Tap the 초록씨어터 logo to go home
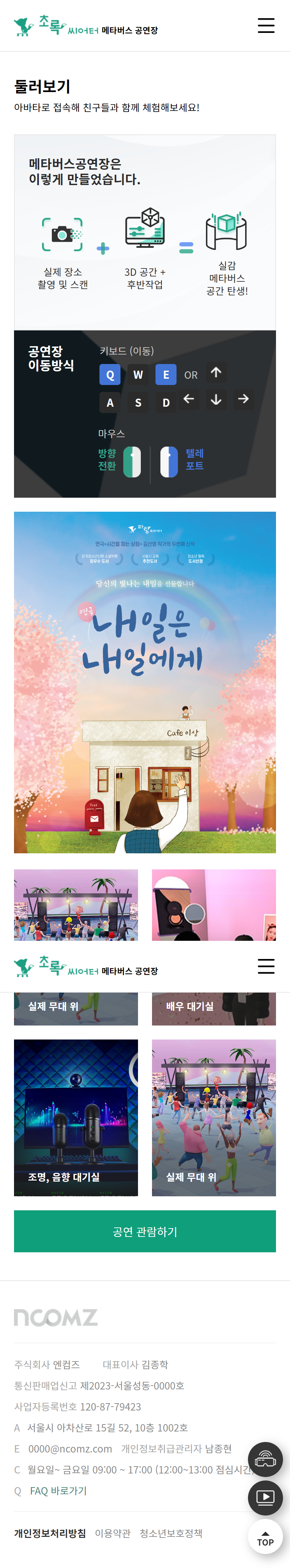The height and width of the screenshot is (1568, 290). click(85, 26)
